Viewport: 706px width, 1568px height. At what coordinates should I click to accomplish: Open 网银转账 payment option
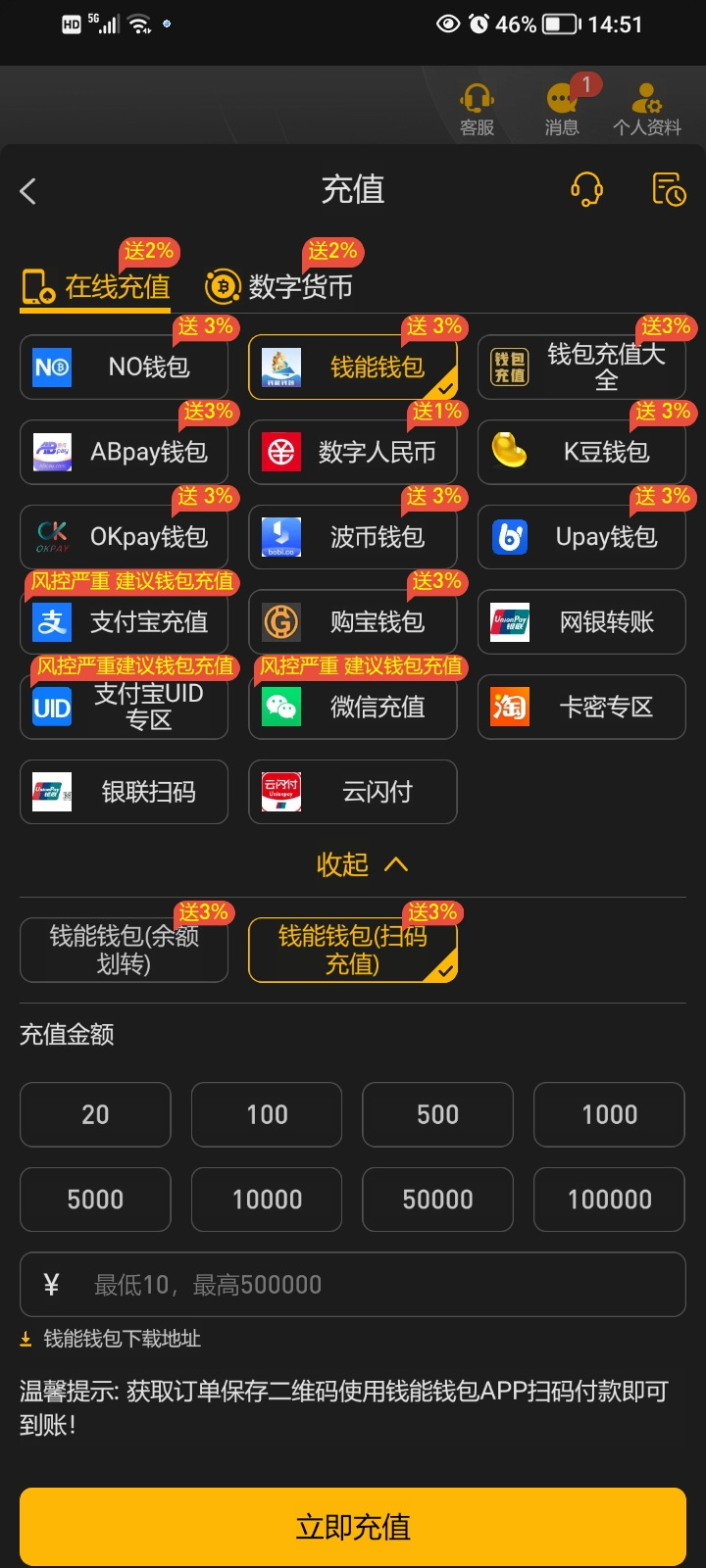(581, 622)
